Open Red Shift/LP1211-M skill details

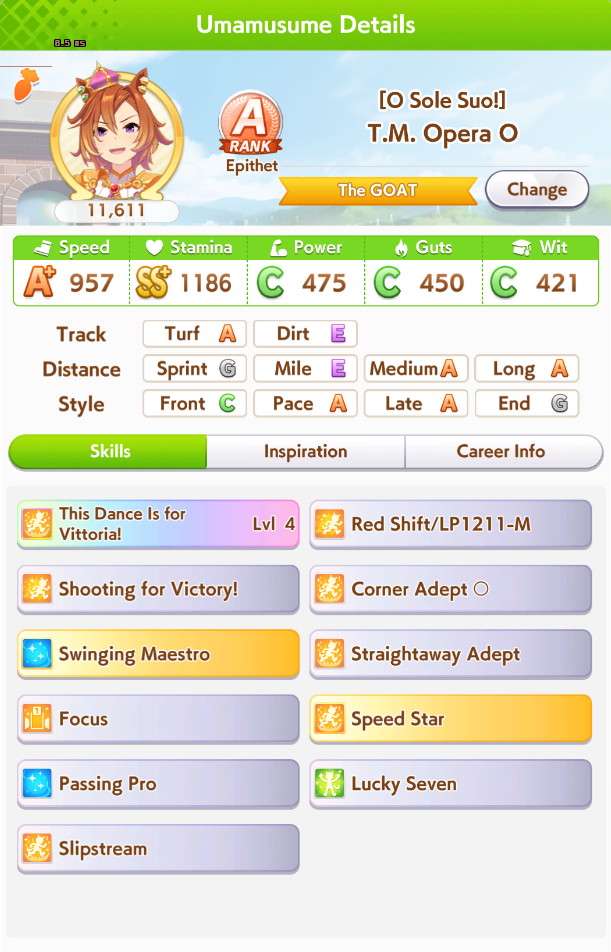(x=450, y=524)
